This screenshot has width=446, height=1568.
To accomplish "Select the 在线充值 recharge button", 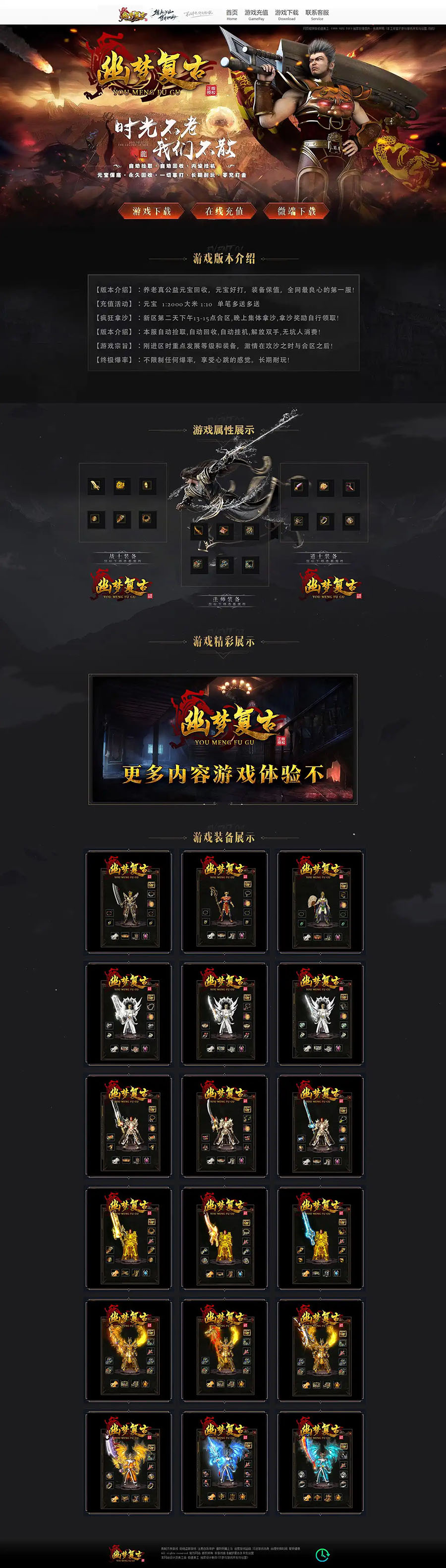I will tap(223, 211).
